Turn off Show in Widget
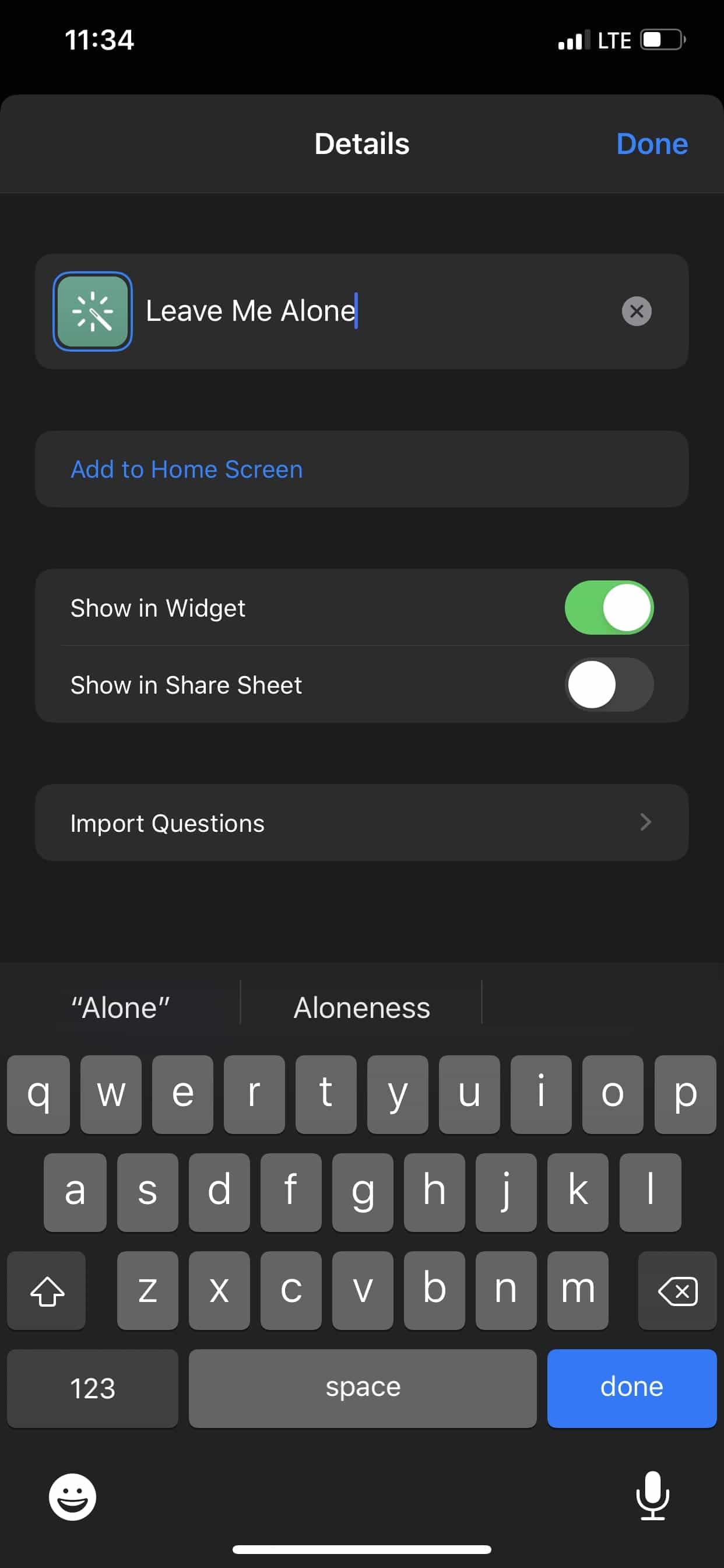Image resolution: width=724 pixels, height=1568 pixels. click(609, 607)
